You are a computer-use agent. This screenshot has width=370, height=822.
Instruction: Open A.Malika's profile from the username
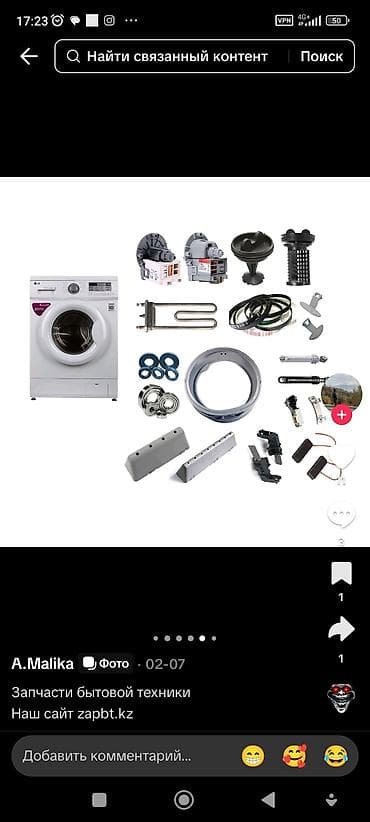[42, 664]
